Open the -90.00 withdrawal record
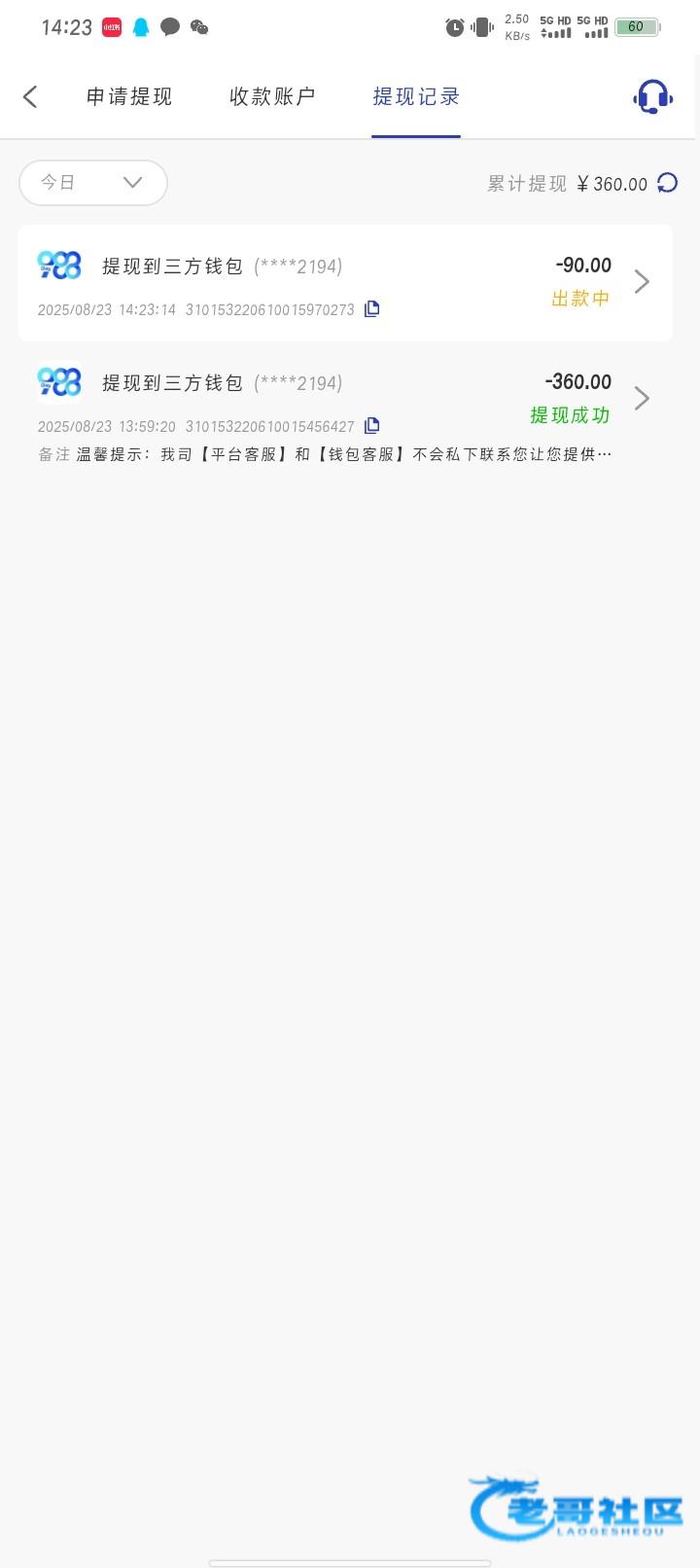700x1568 pixels. 345,283
